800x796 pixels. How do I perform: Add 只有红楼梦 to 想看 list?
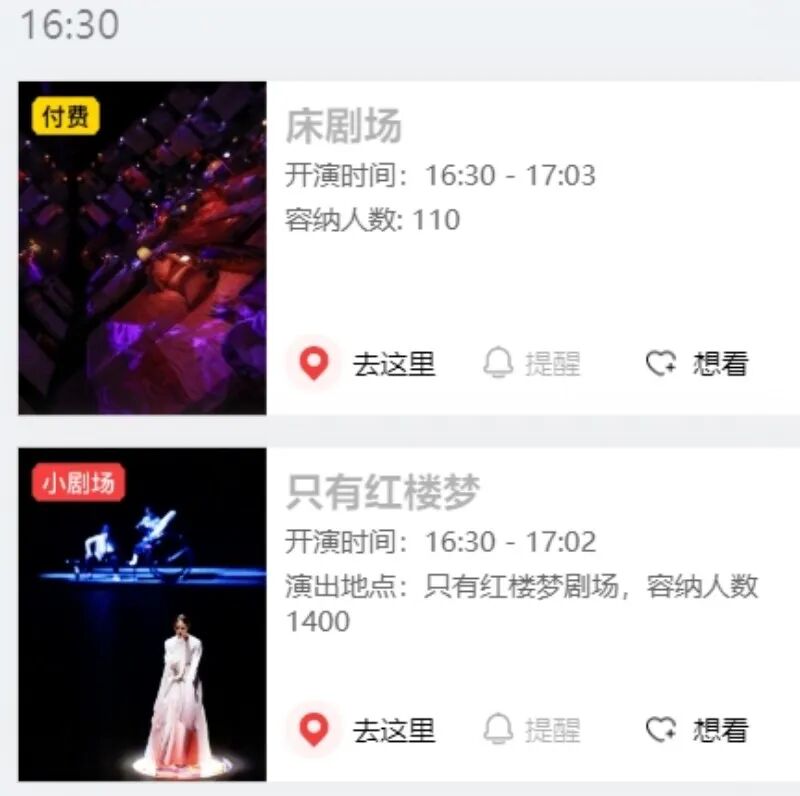(697, 730)
